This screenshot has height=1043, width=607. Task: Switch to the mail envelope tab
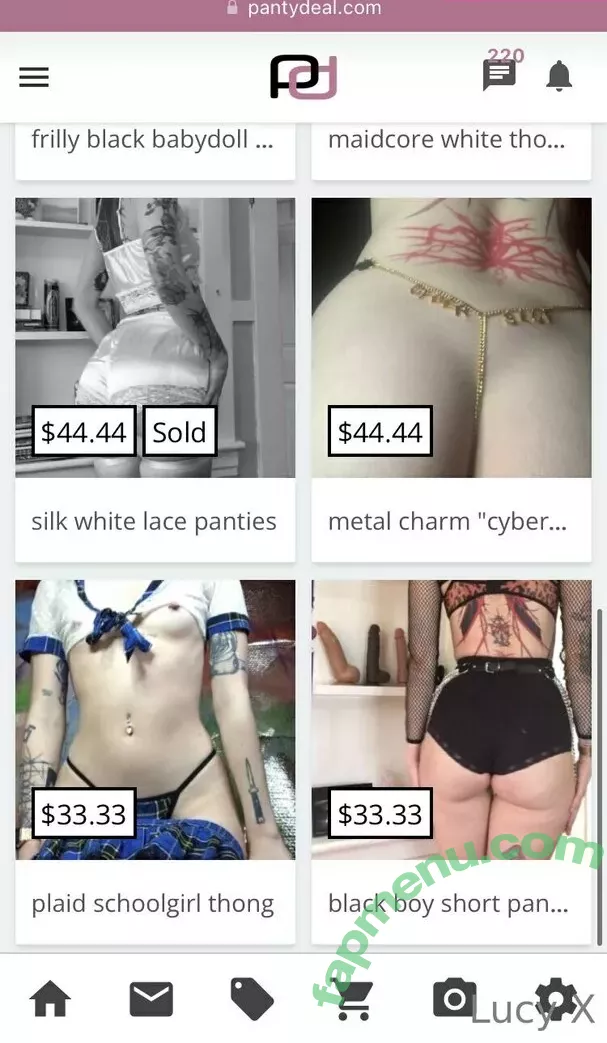[x=151, y=998]
